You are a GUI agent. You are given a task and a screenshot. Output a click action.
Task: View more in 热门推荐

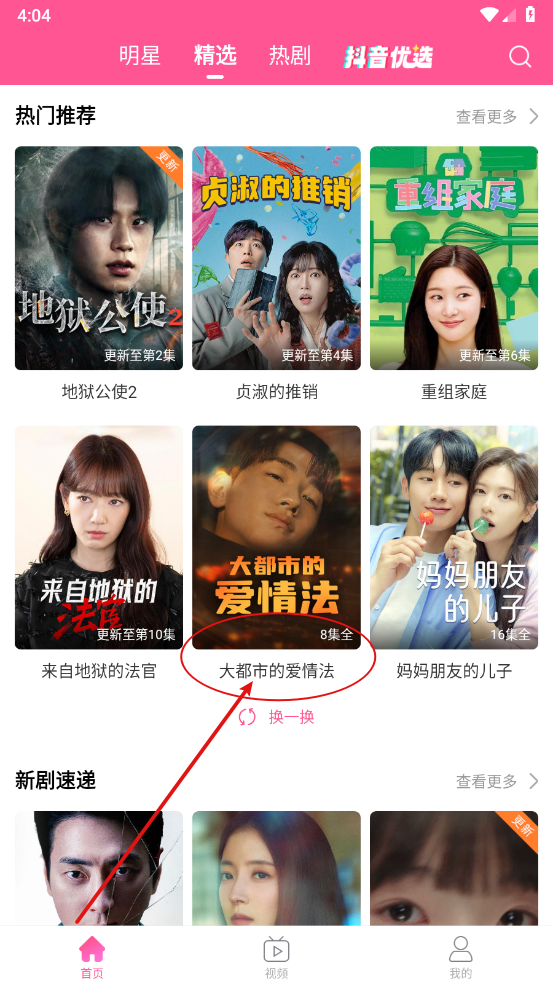[x=497, y=116]
